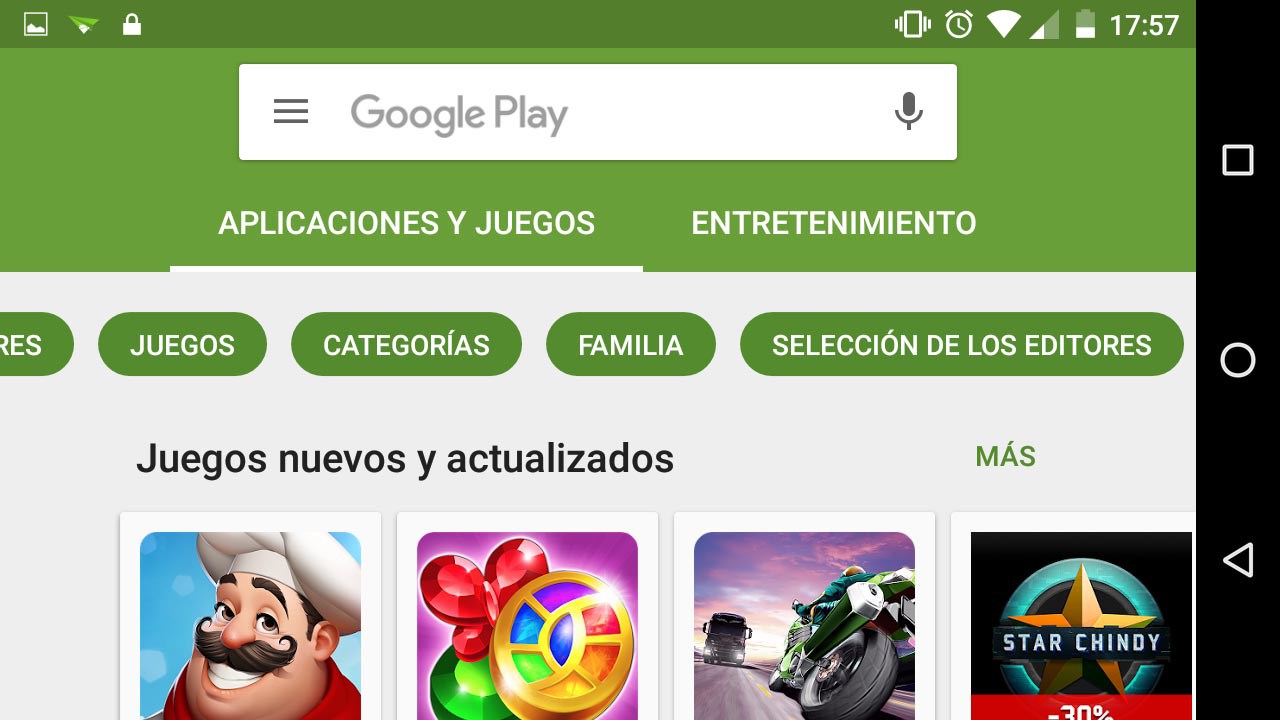
Task: Open the Star Chindy game card
Action: click(1080, 625)
